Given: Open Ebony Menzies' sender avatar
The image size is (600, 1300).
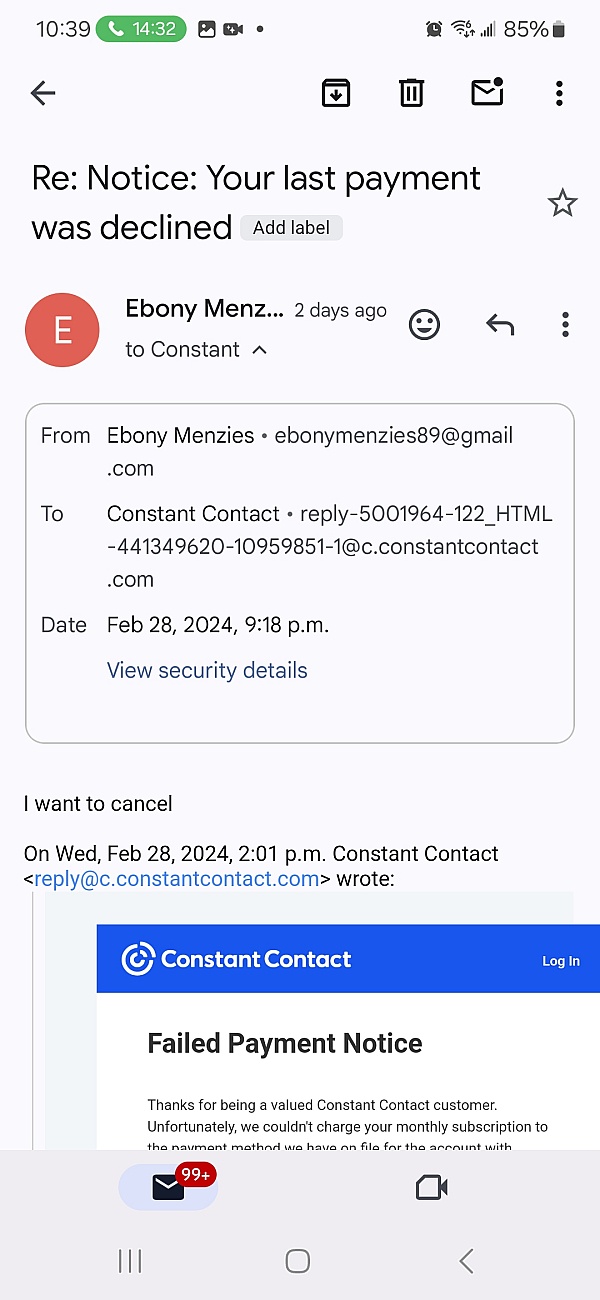Looking at the screenshot, I should pos(62,330).
